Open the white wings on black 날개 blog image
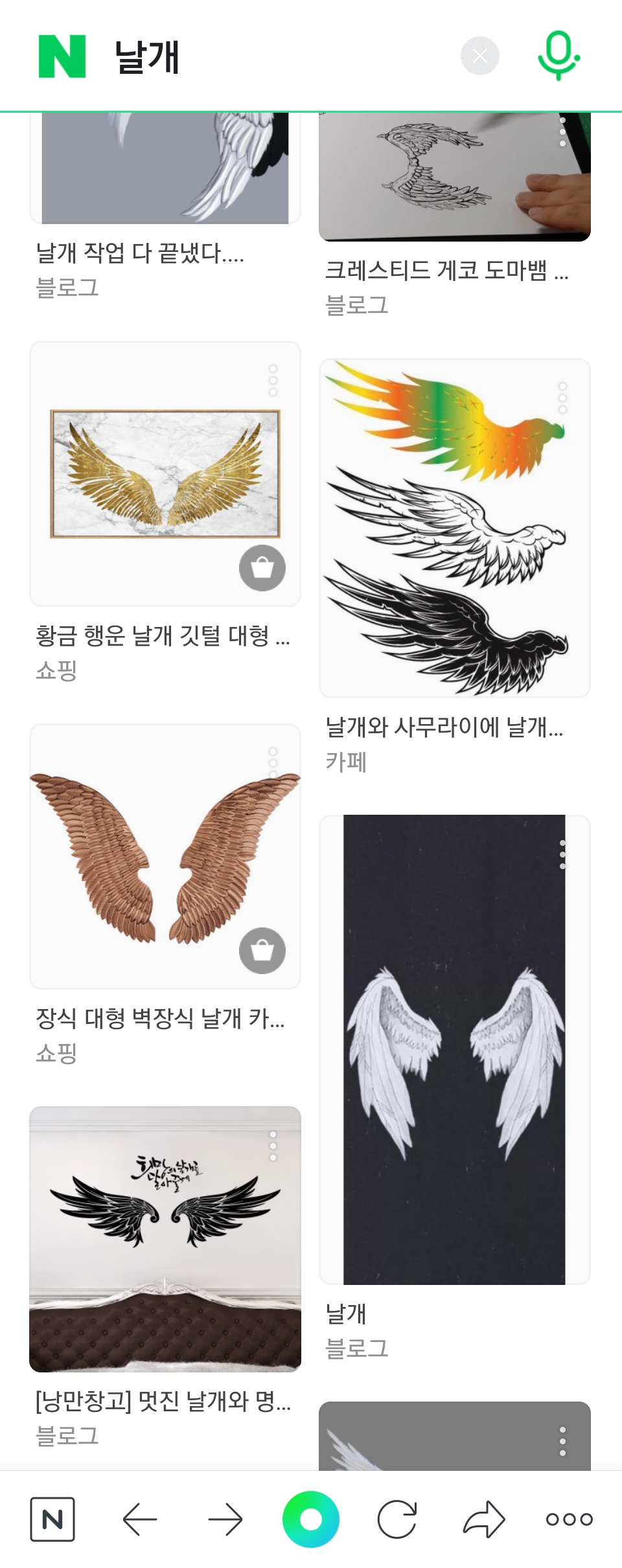 tap(454, 1049)
